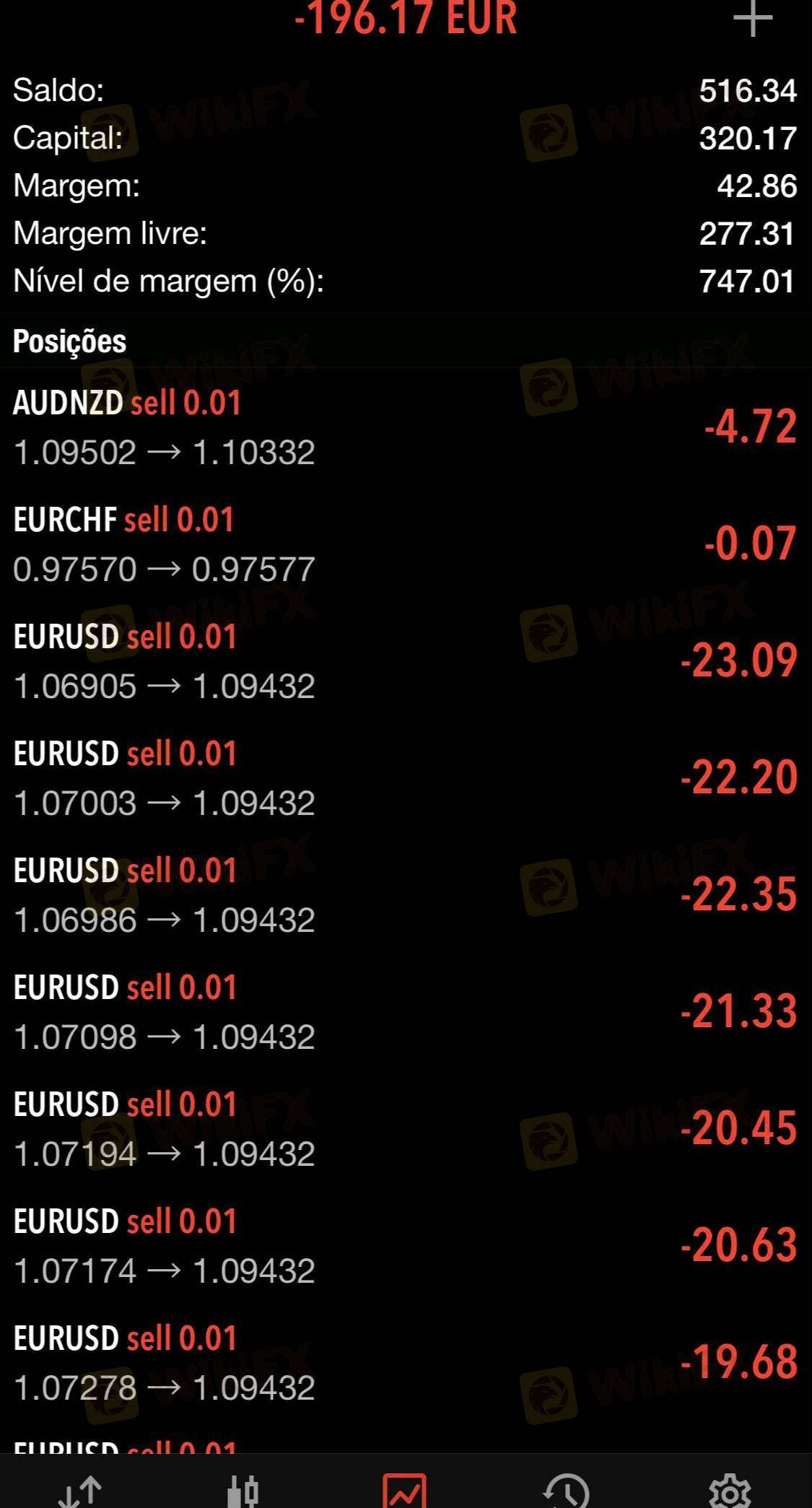Screen dimensions: 812x1508
Task: View EURUSD position opened at 1.07174
Action: (x=404, y=1245)
